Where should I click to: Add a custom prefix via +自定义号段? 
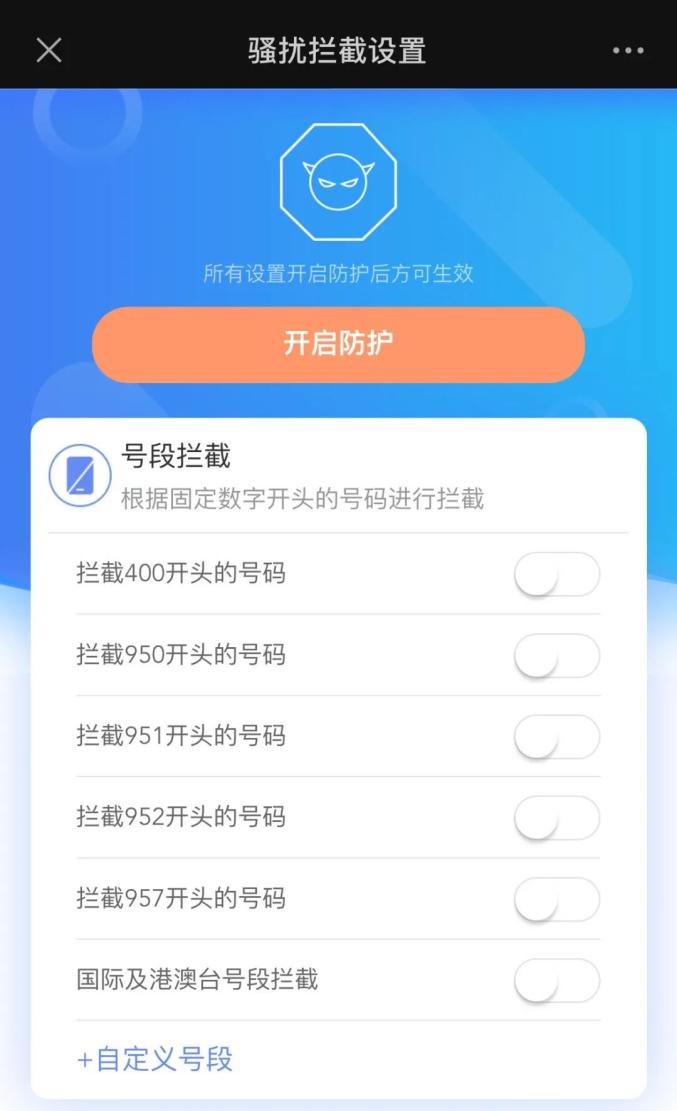tap(155, 1059)
